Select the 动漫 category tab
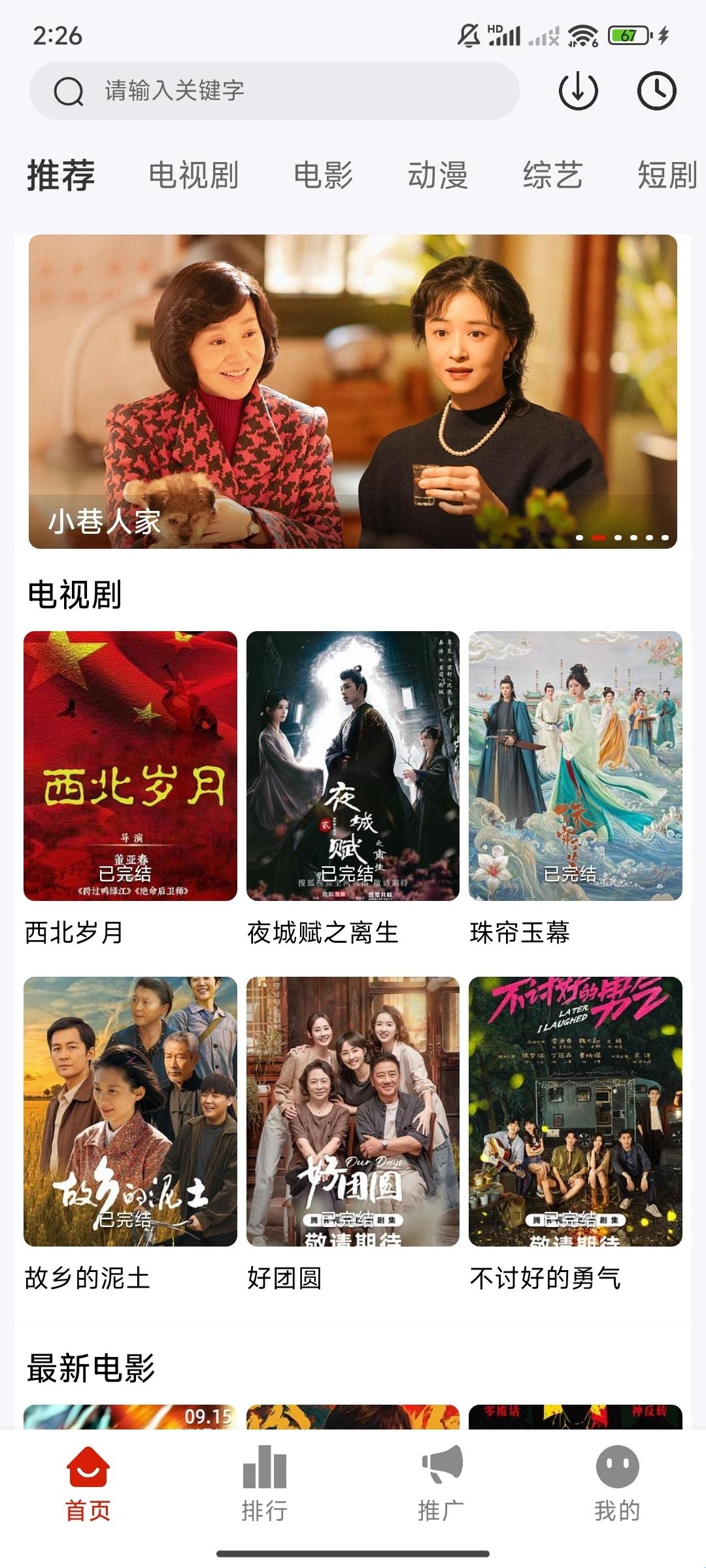 tap(437, 176)
